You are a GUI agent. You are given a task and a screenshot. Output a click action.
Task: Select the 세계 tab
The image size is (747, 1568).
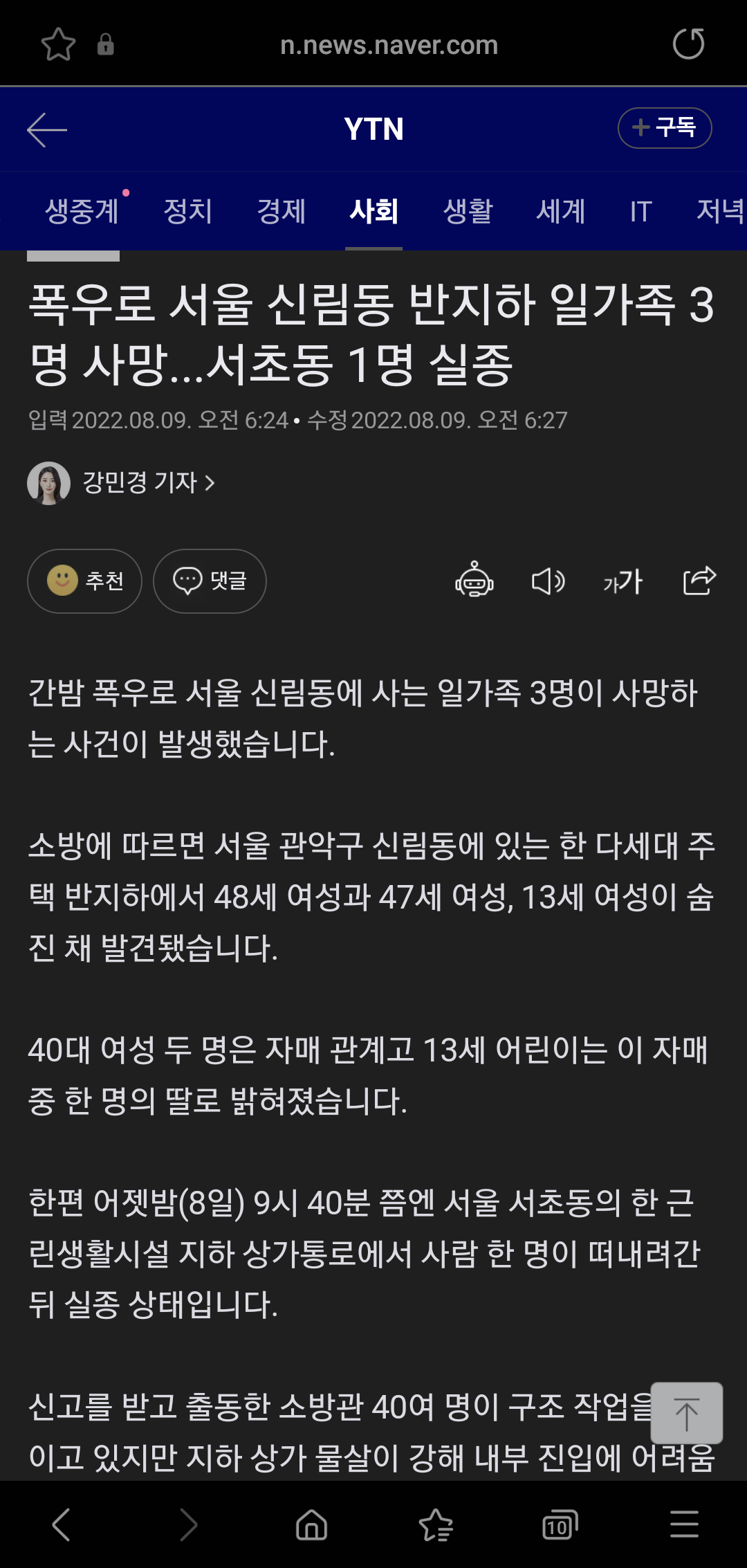pyautogui.click(x=560, y=211)
